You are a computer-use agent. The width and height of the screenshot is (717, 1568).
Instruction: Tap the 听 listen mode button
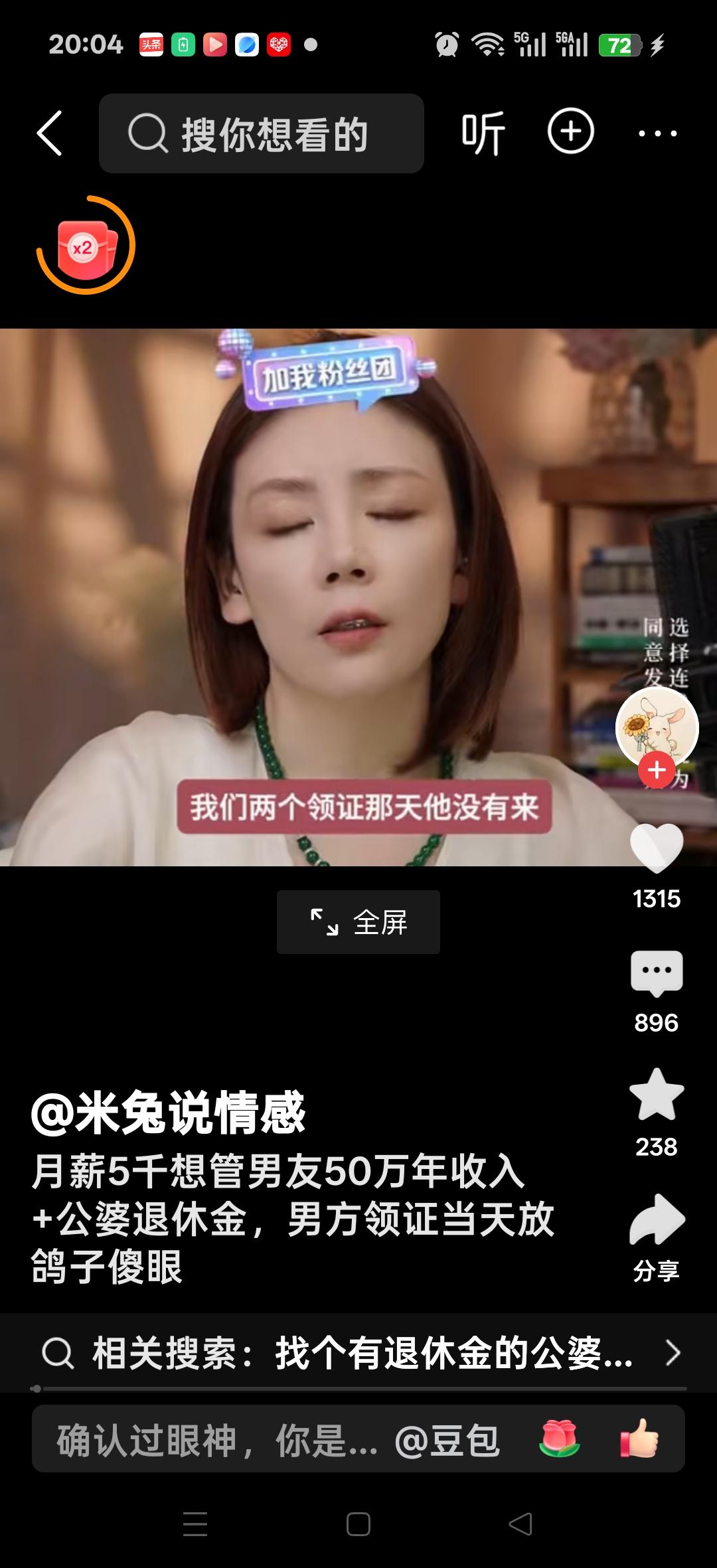click(x=483, y=133)
